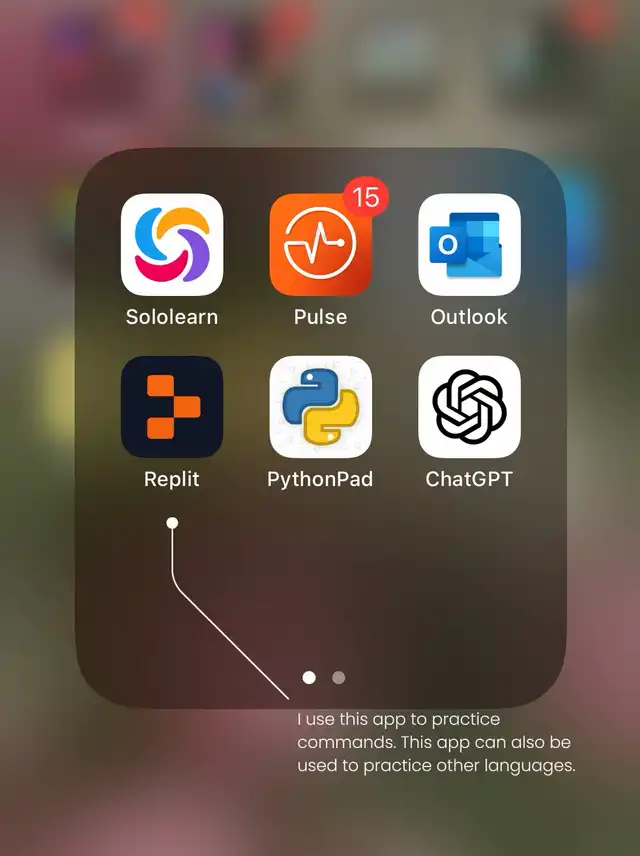Viewport: 640px width, 856px height.
Task: Launch the Replit app
Action: (172, 407)
